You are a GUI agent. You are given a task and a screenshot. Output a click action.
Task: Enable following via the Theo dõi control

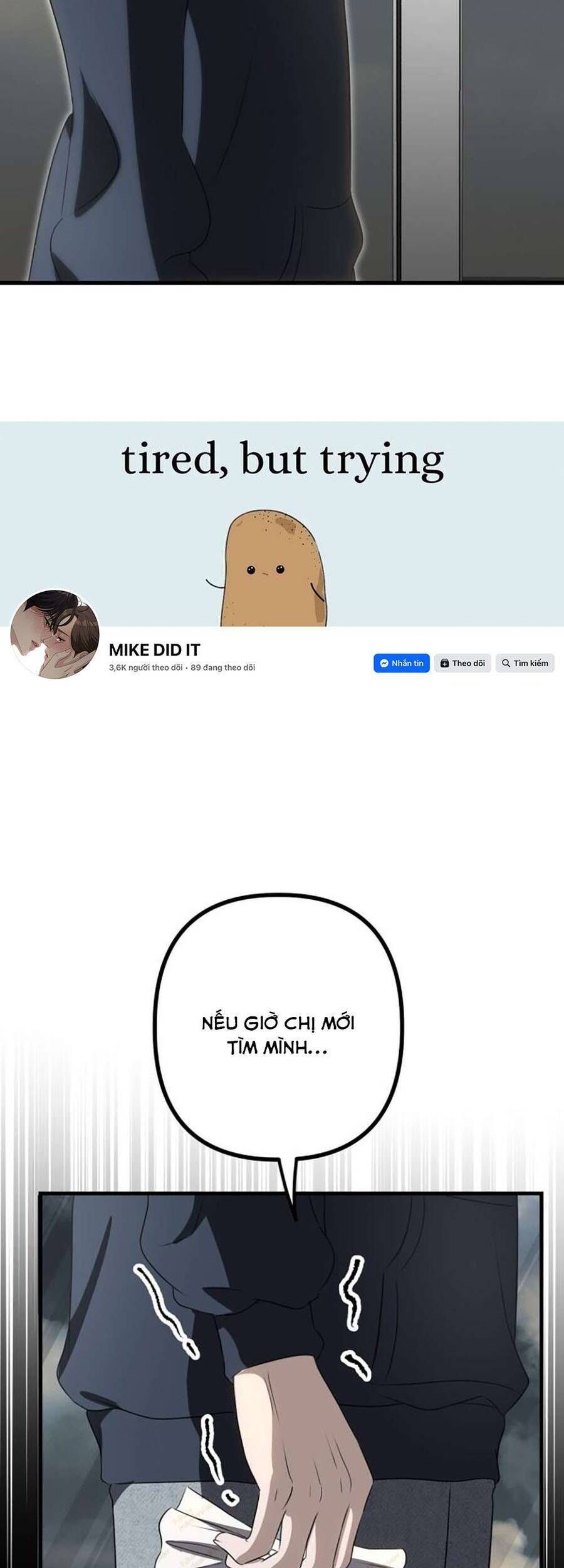coord(462,663)
